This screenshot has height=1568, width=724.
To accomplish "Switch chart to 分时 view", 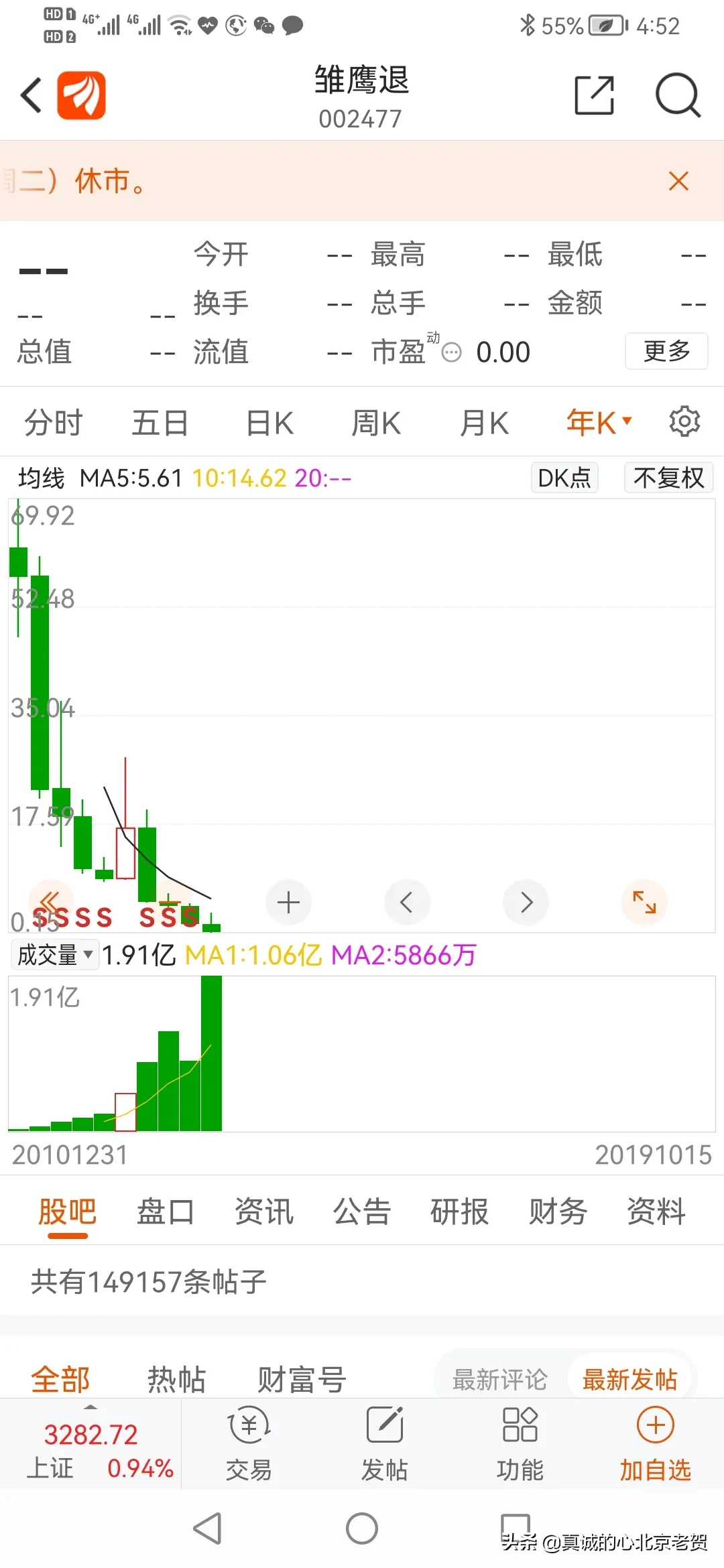I will pos(53,423).
